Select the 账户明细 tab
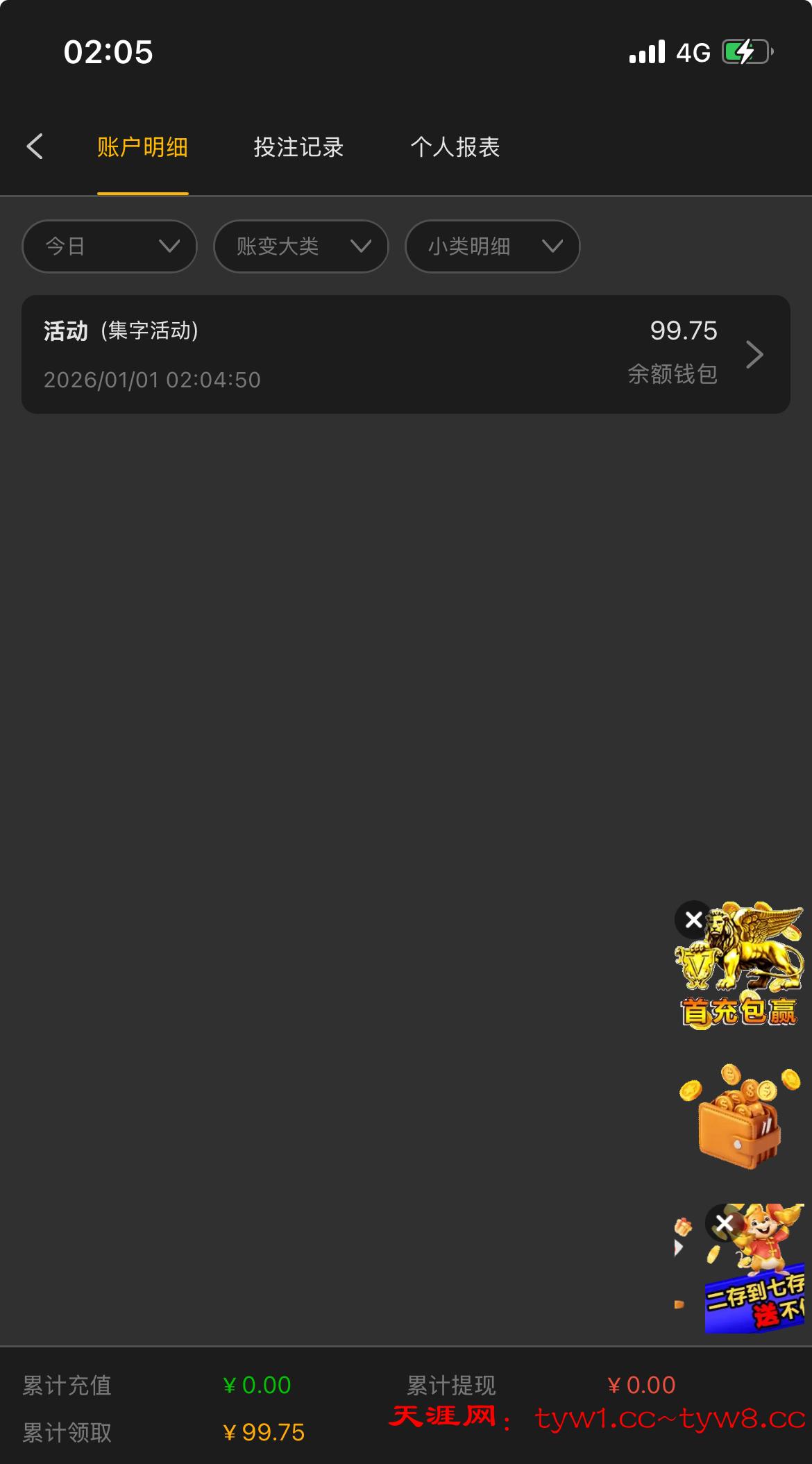 tap(142, 147)
